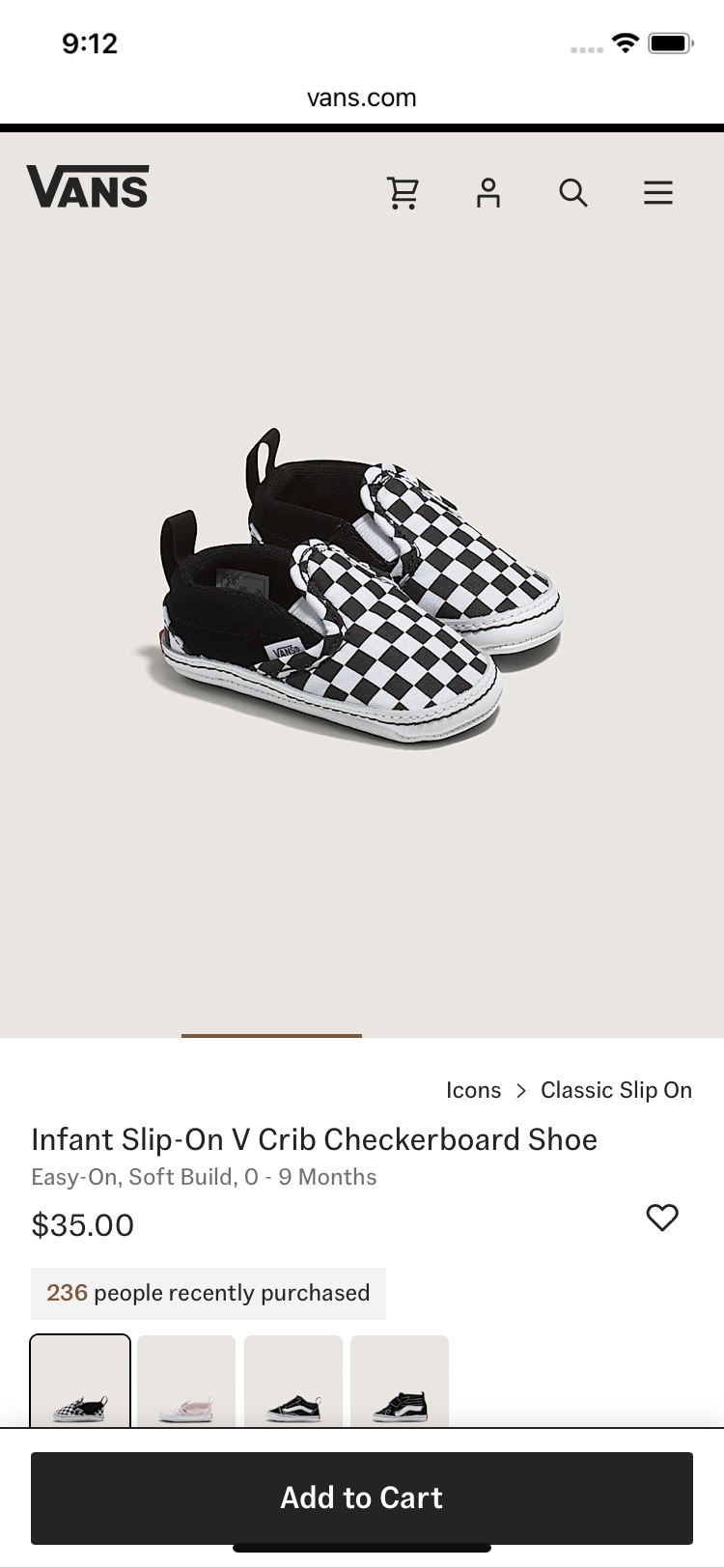The image size is (724, 1568).
Task: Select the checkerboard slip-on color swatch
Action: 80,1382
